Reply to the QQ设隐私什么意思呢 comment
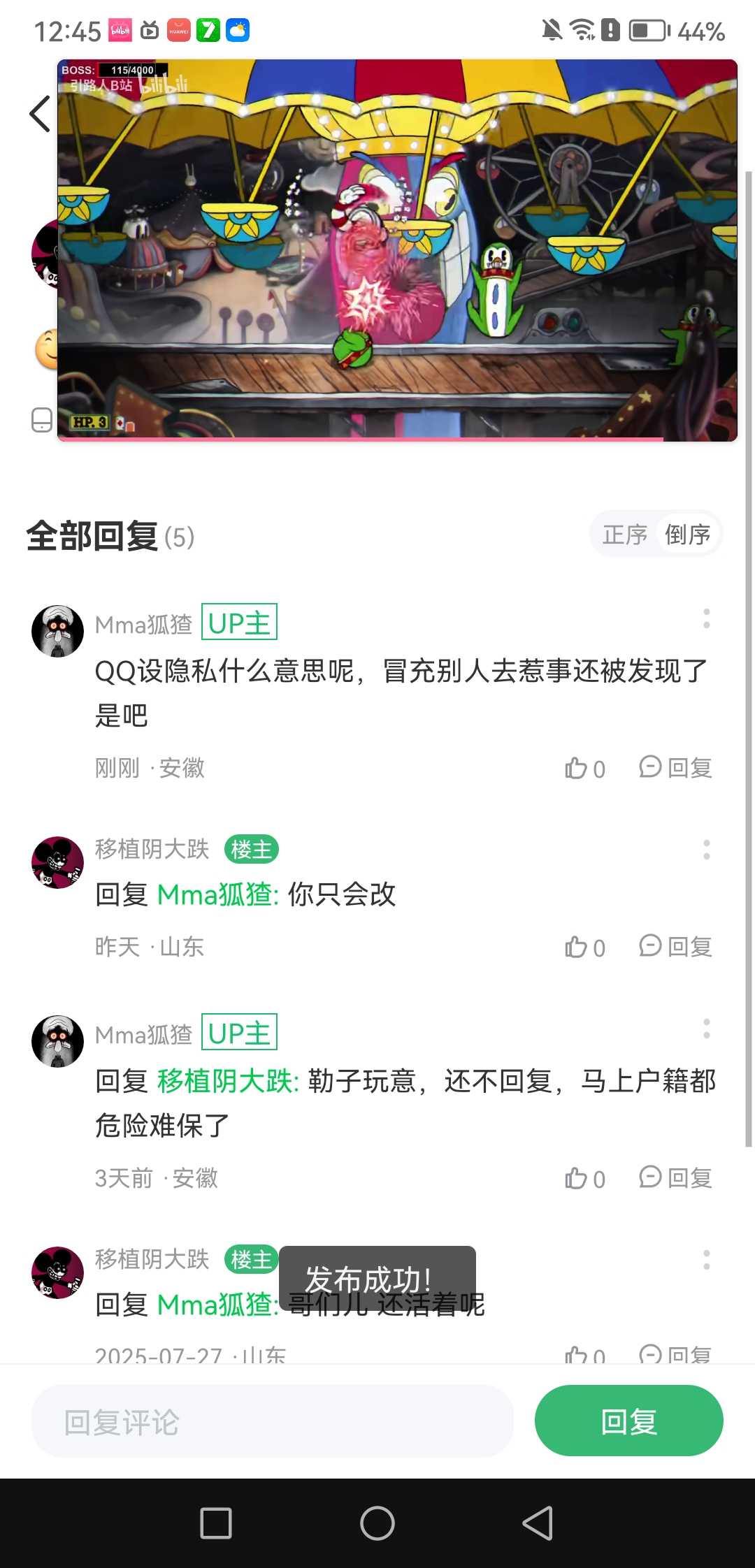Screen dimensions: 755x1568 tap(676, 768)
